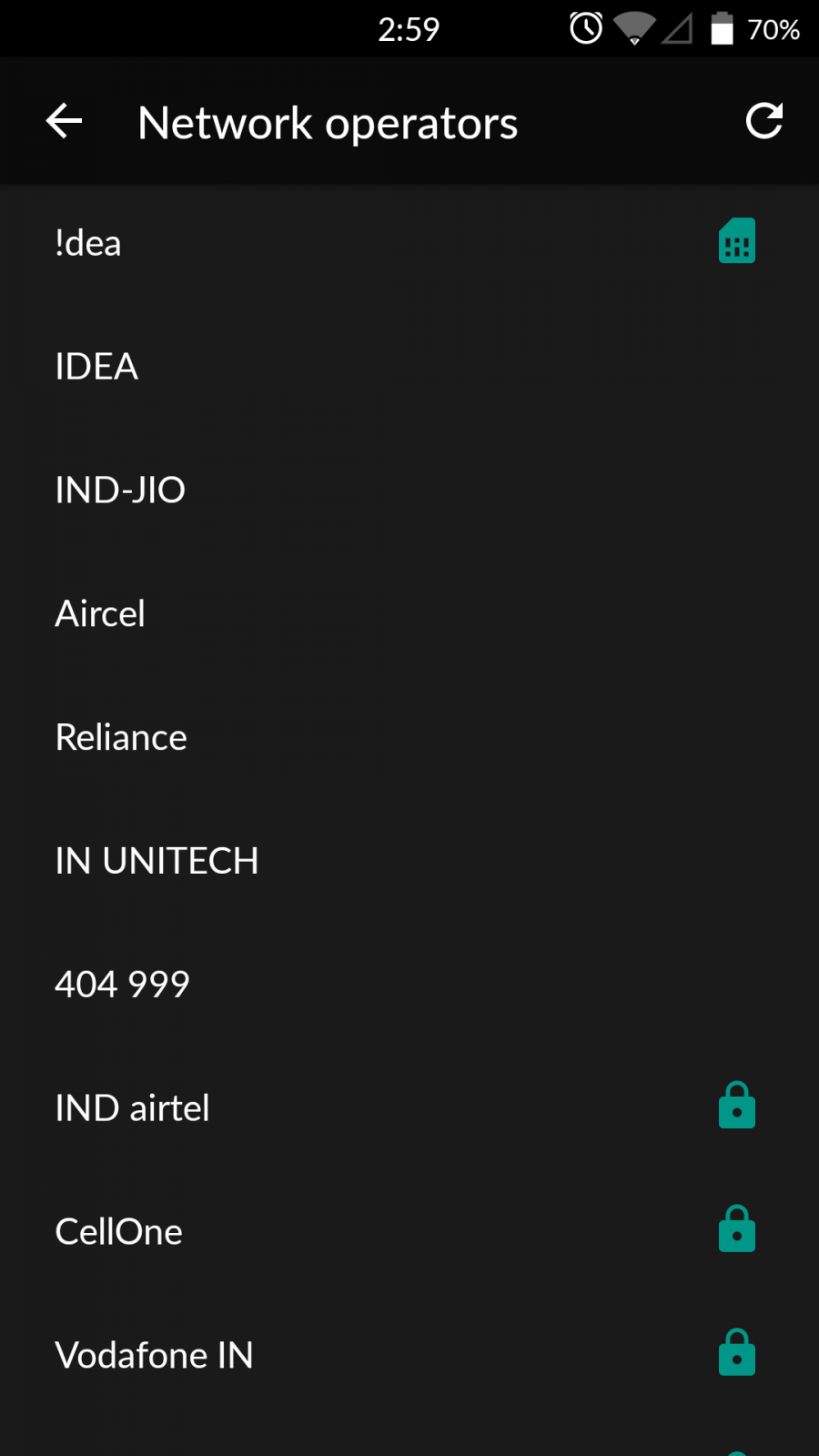Screen dimensions: 819x1456
Task: Choose Vodafone IN from the list
Action: (409, 1356)
